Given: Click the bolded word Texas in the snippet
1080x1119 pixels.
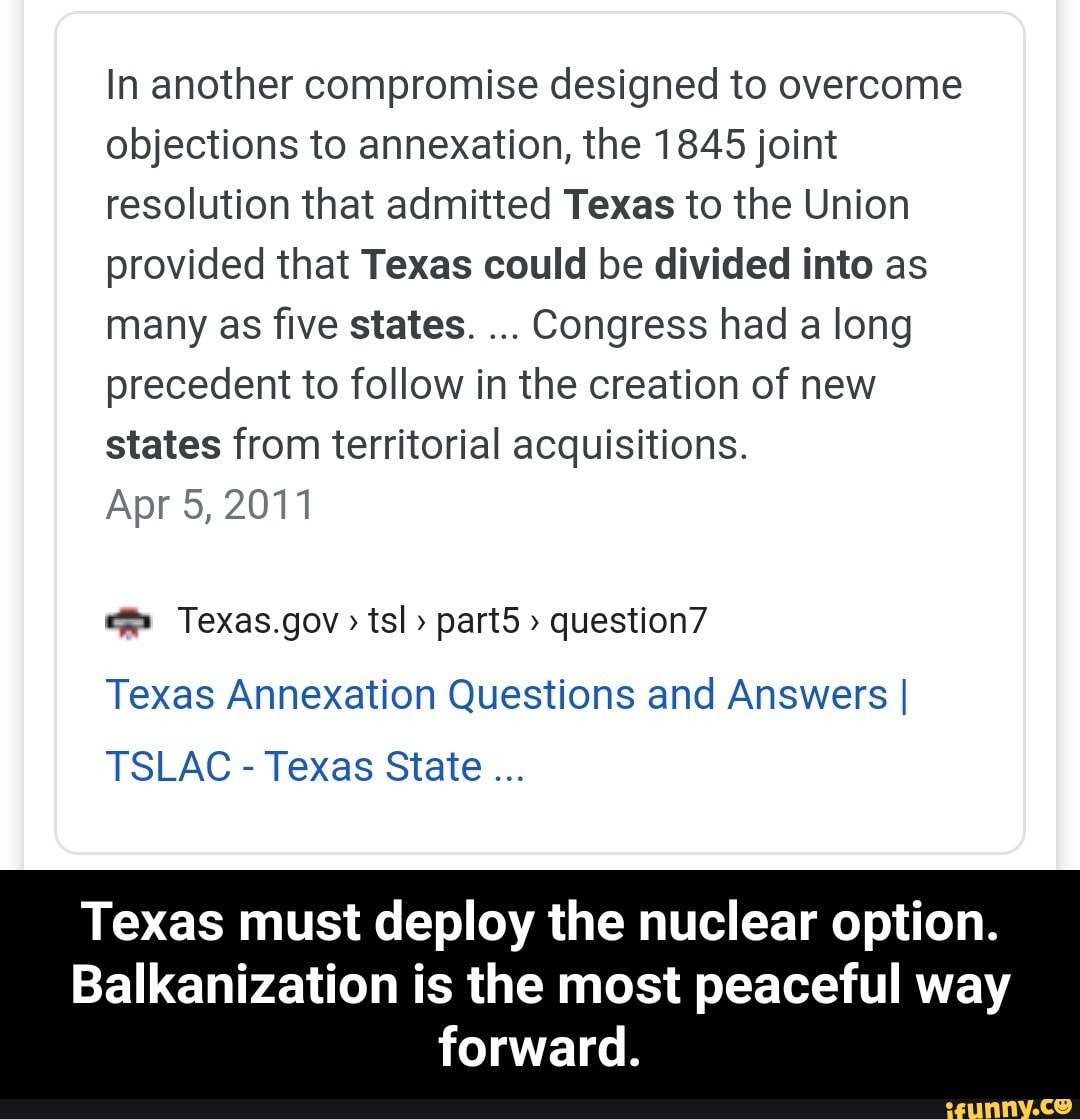Looking at the screenshot, I should [x=619, y=204].
